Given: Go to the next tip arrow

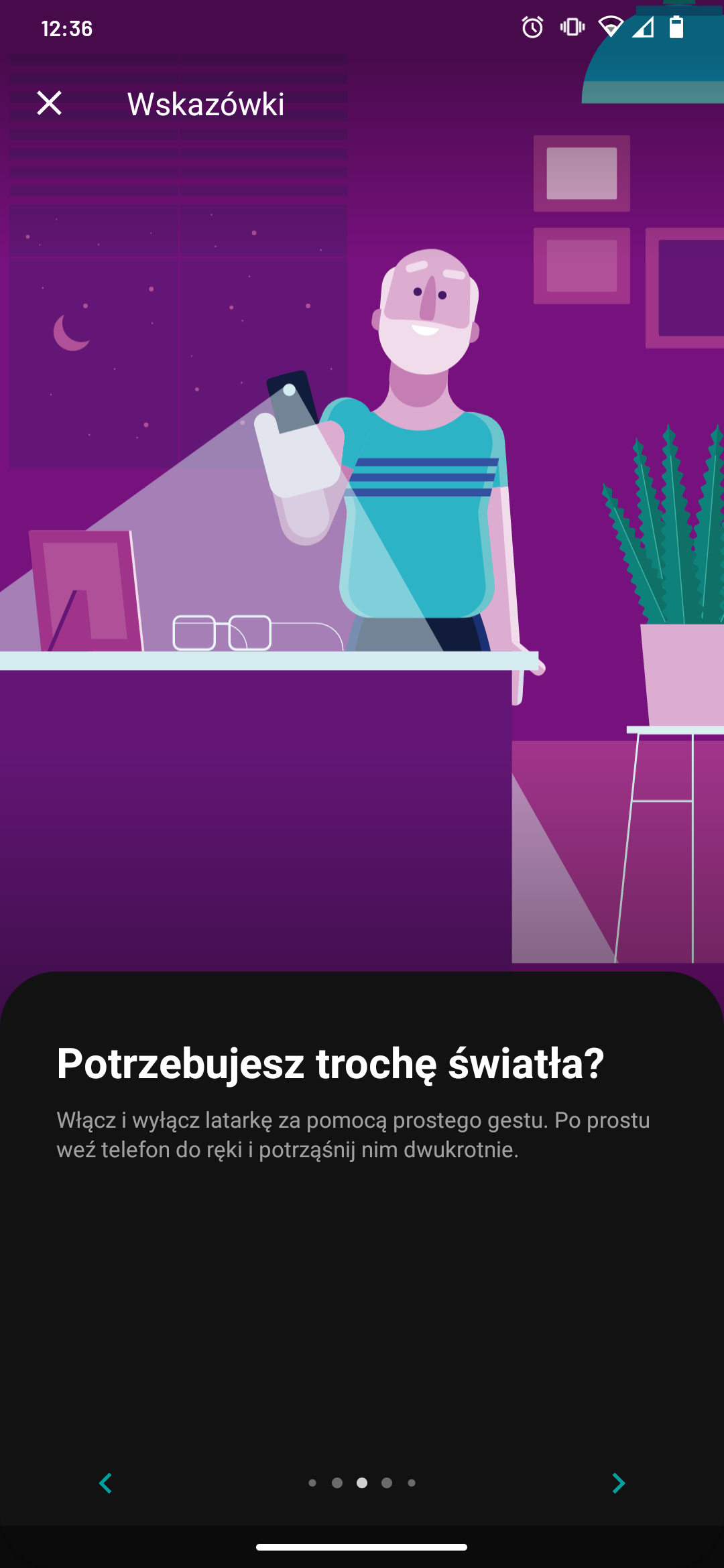Looking at the screenshot, I should point(618,1483).
